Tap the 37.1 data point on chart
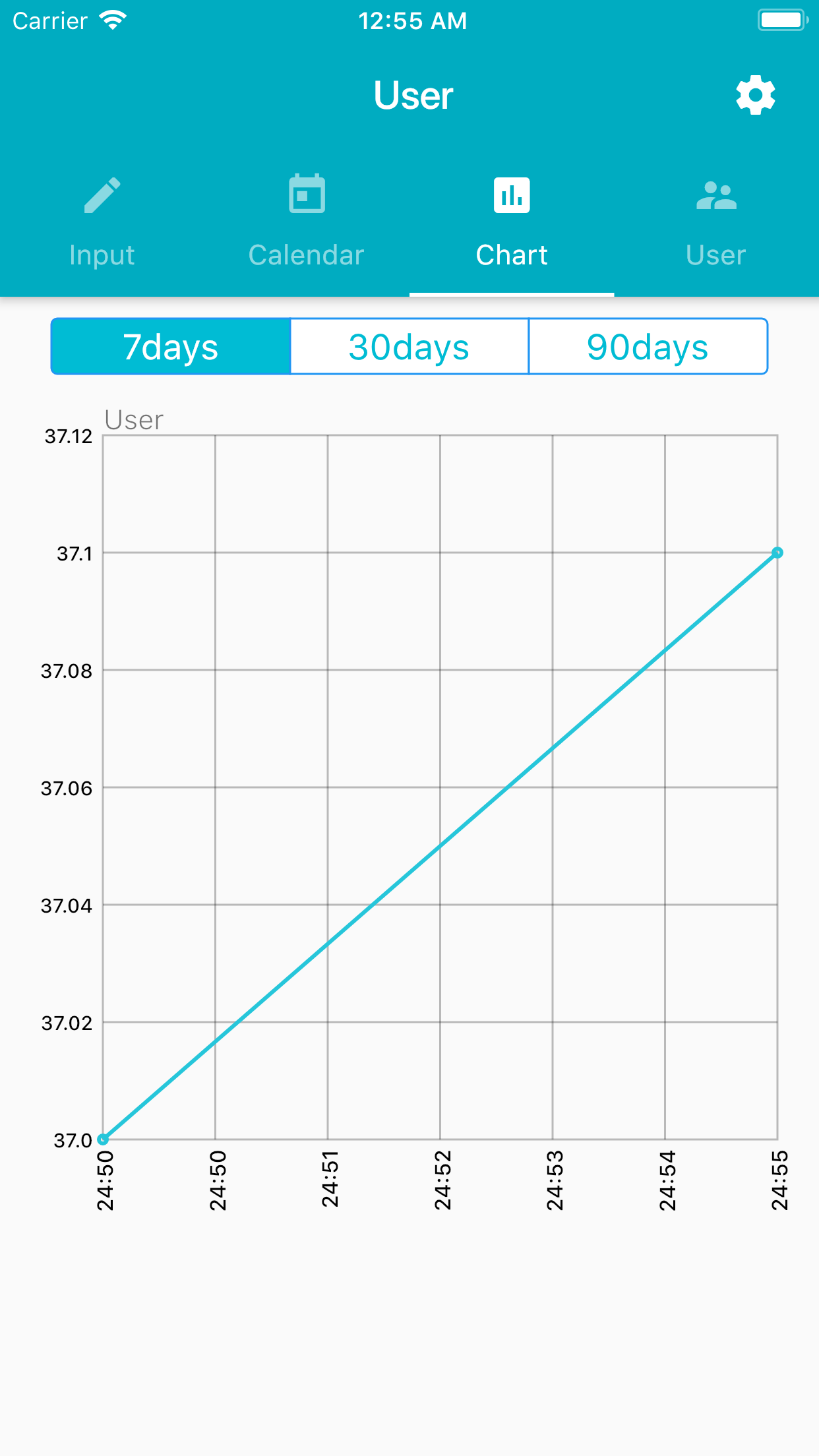 pos(777,553)
